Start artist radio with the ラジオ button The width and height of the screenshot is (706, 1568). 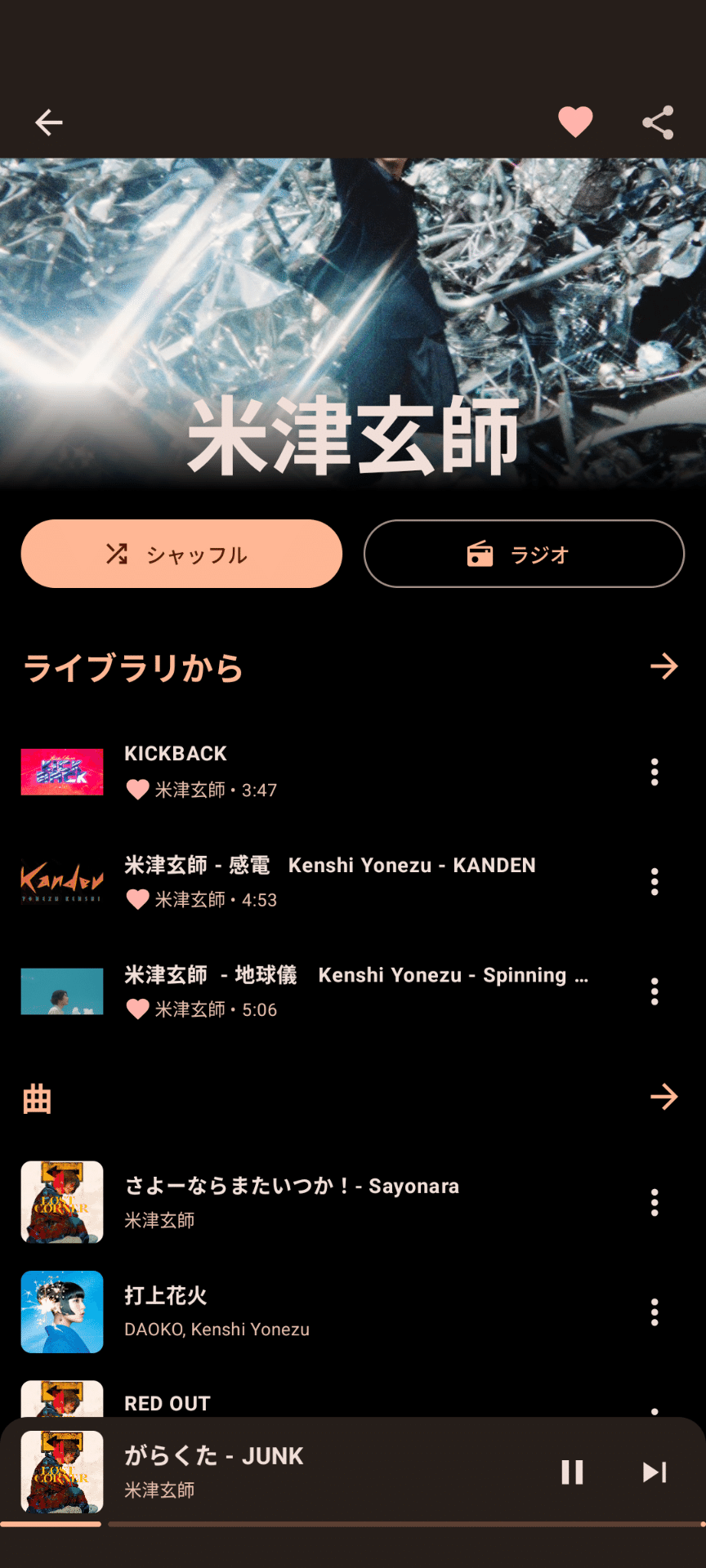pos(523,554)
